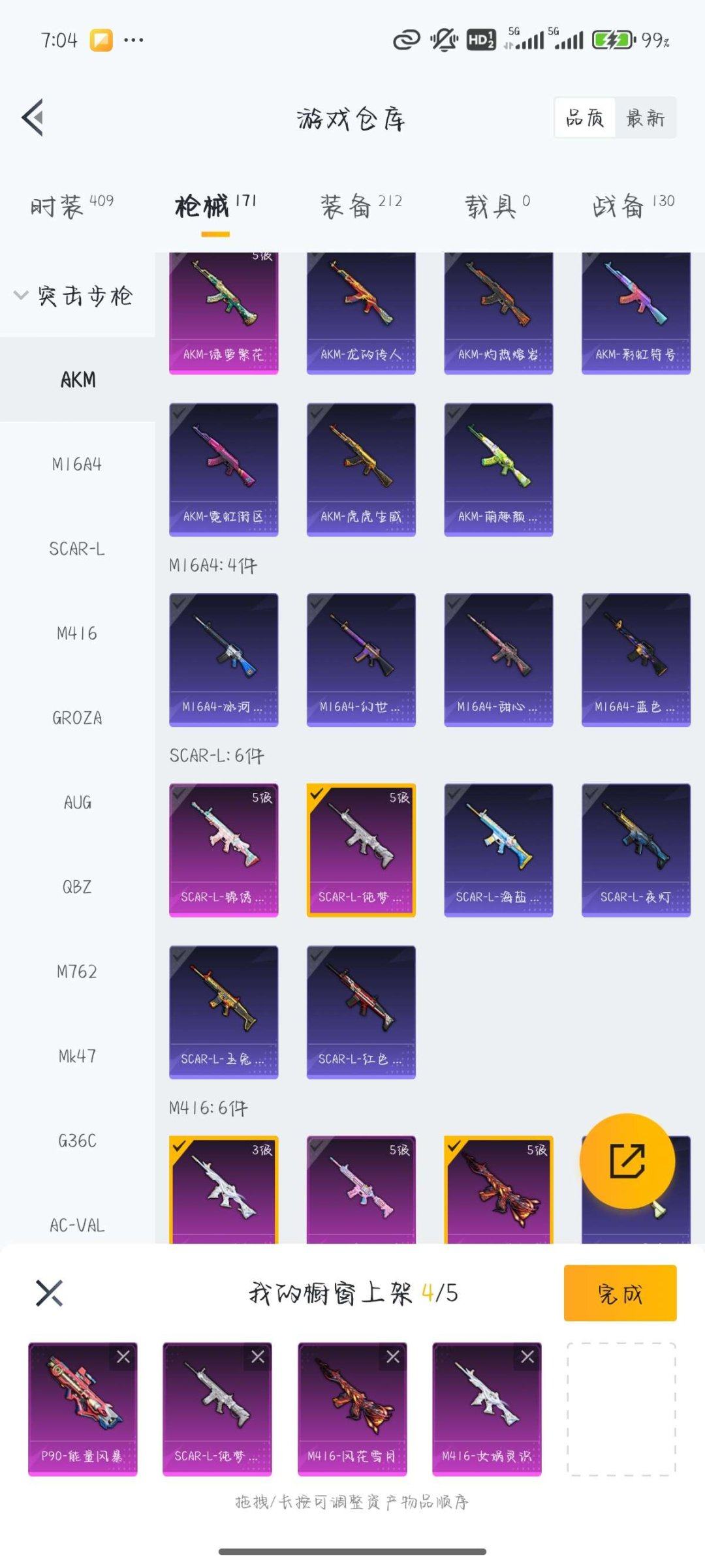Select the SCAR-L-锦绣 skin
The image size is (705, 1568).
tap(223, 850)
